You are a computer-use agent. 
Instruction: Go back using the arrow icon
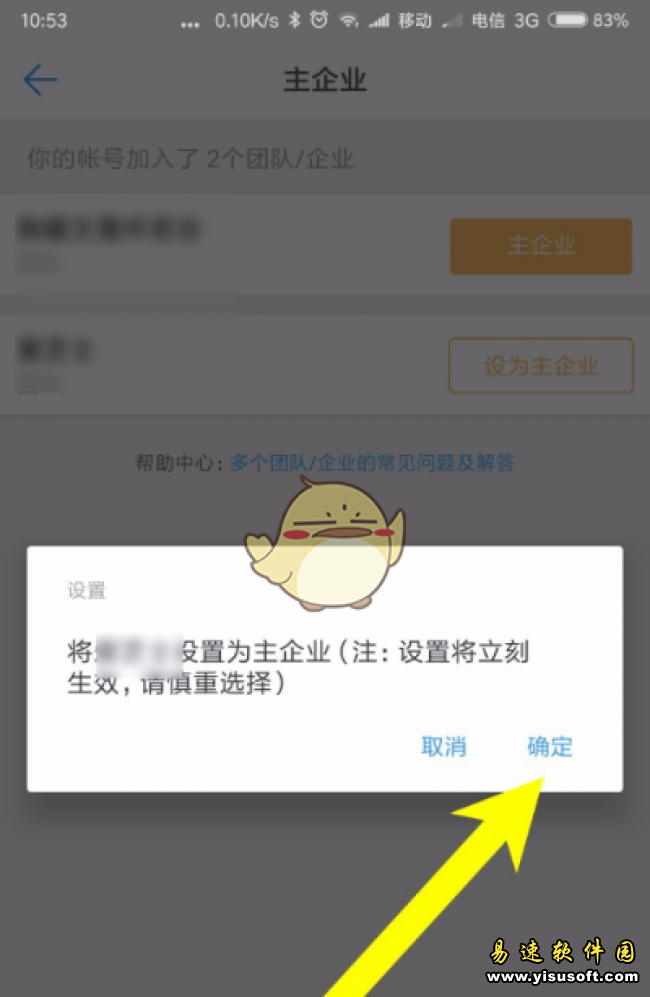click(40, 80)
